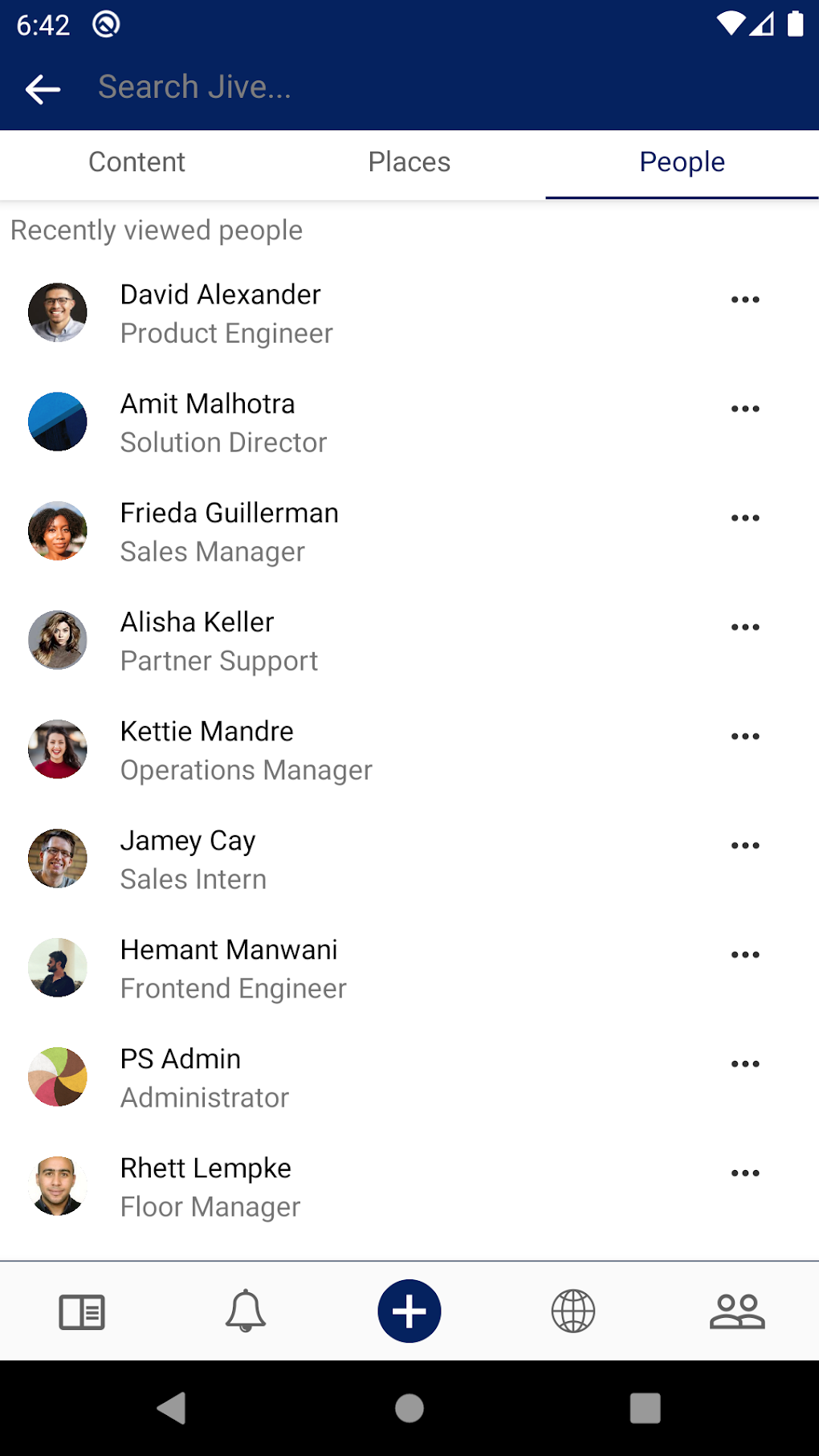This screenshot has width=819, height=1456.
Task: Open the overflow menu for Frieda Guillerman
Action: tap(745, 517)
